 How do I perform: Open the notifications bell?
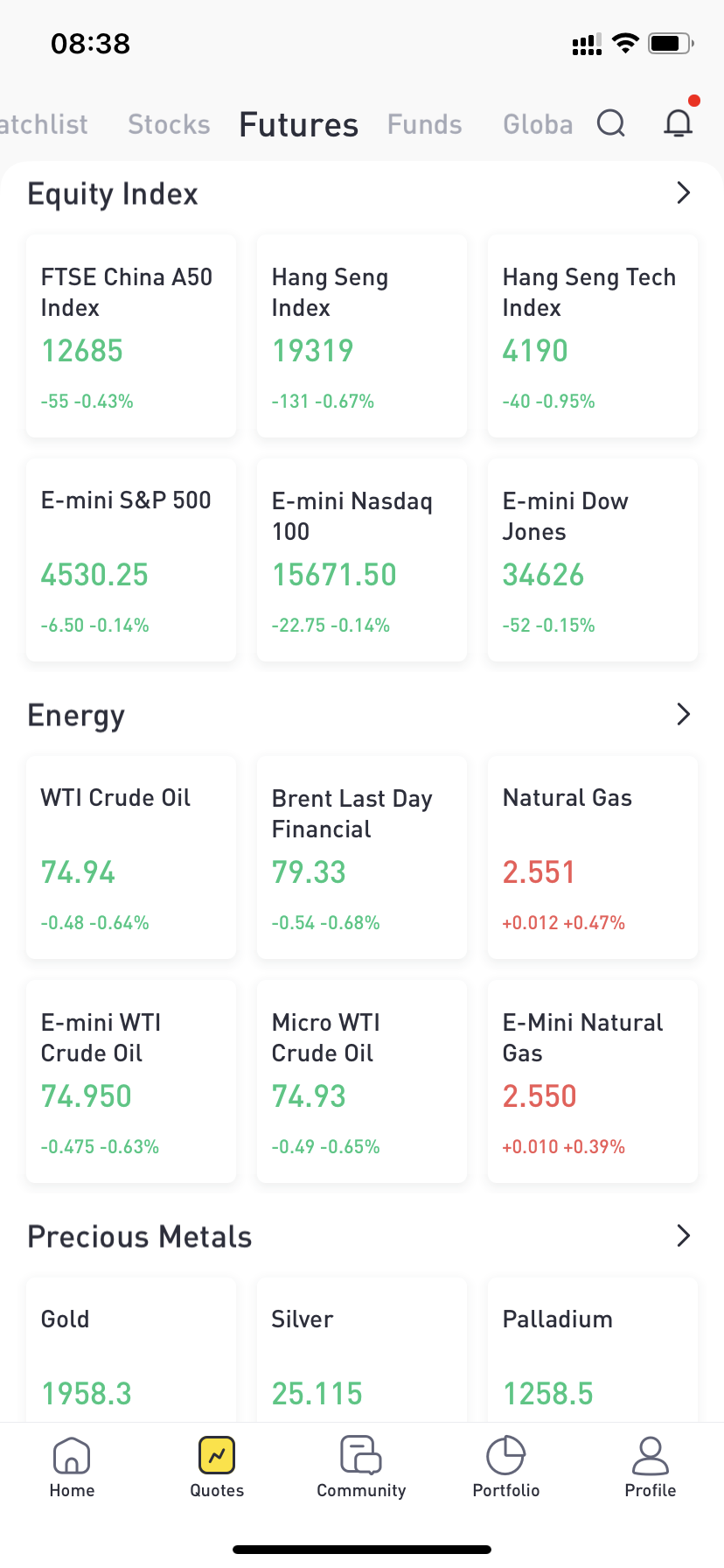tap(678, 123)
